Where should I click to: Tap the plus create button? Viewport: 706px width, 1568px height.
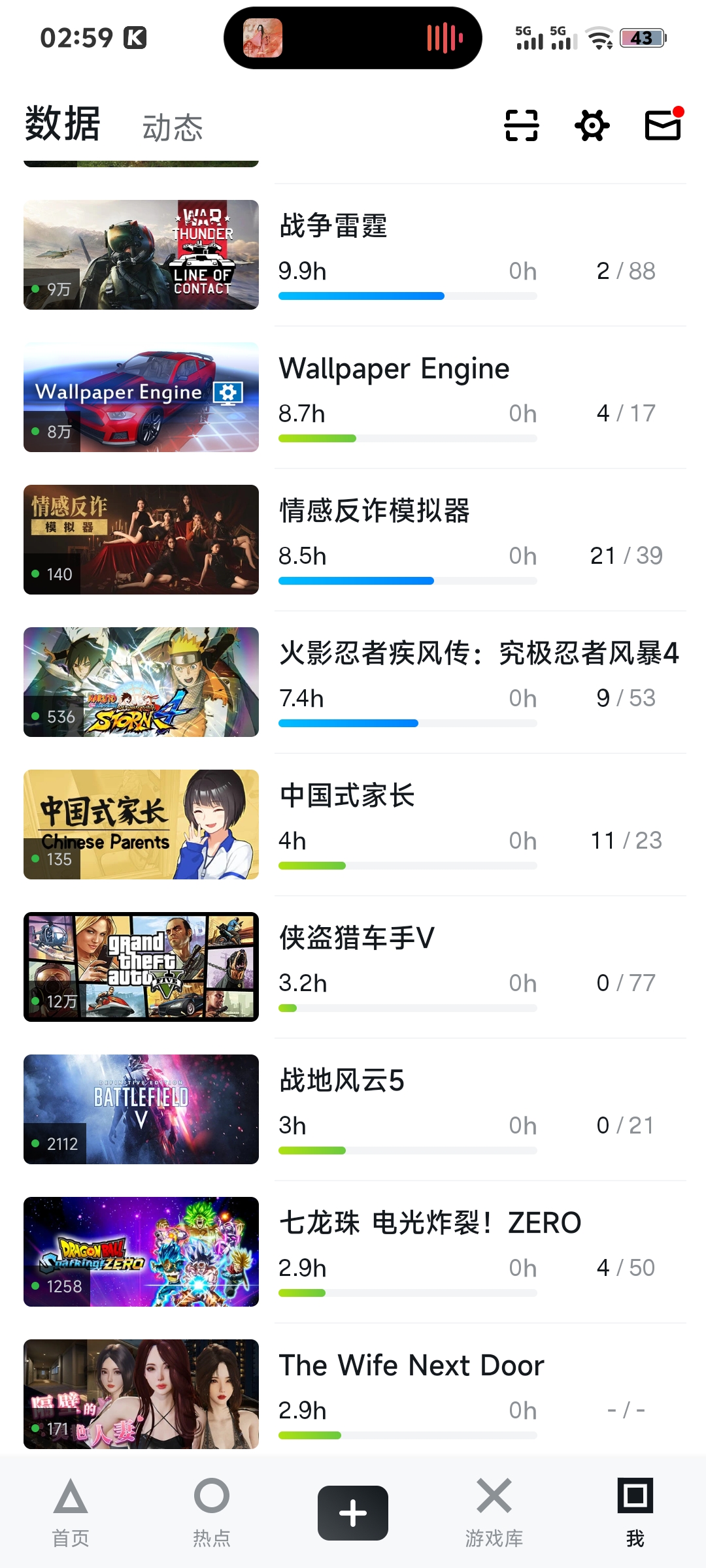(x=353, y=1513)
